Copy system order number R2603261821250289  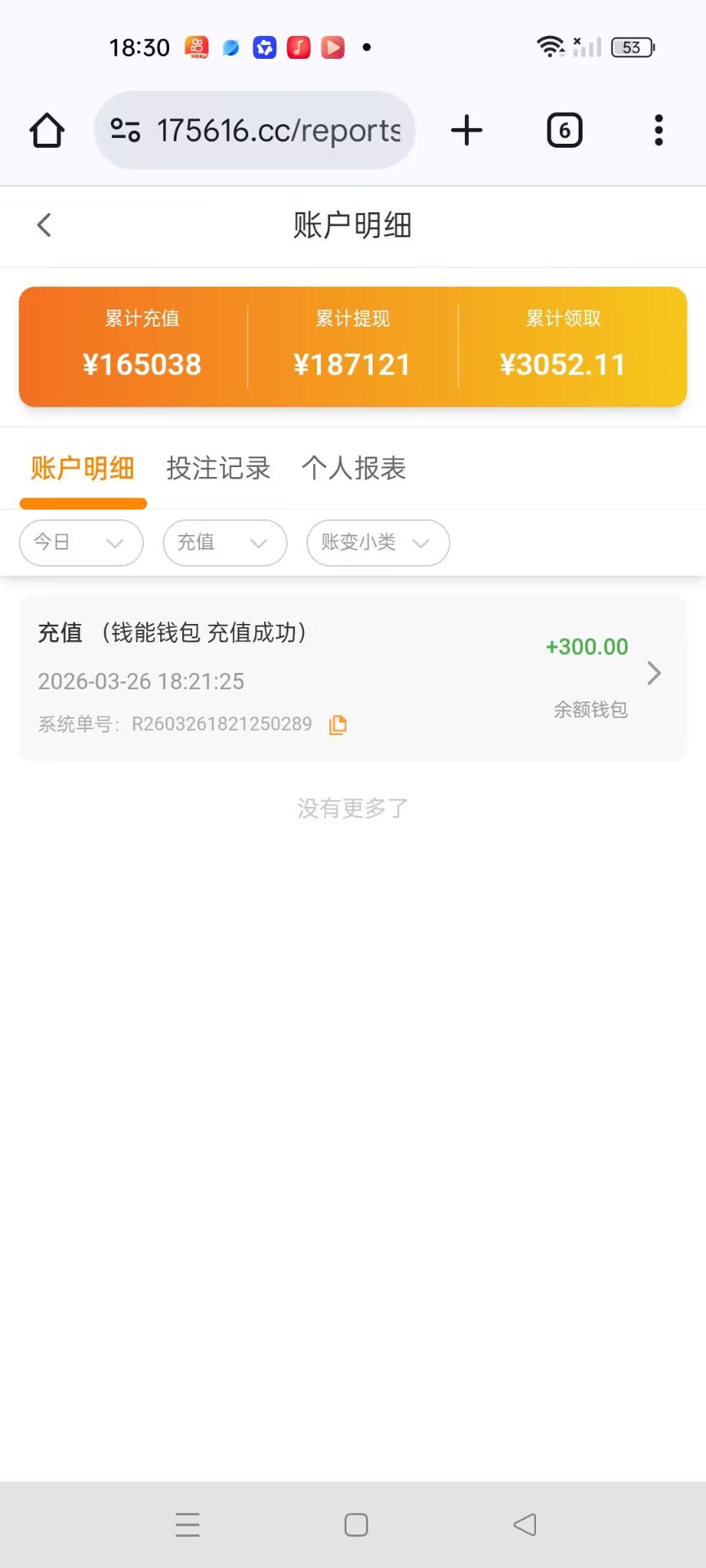[x=337, y=724]
